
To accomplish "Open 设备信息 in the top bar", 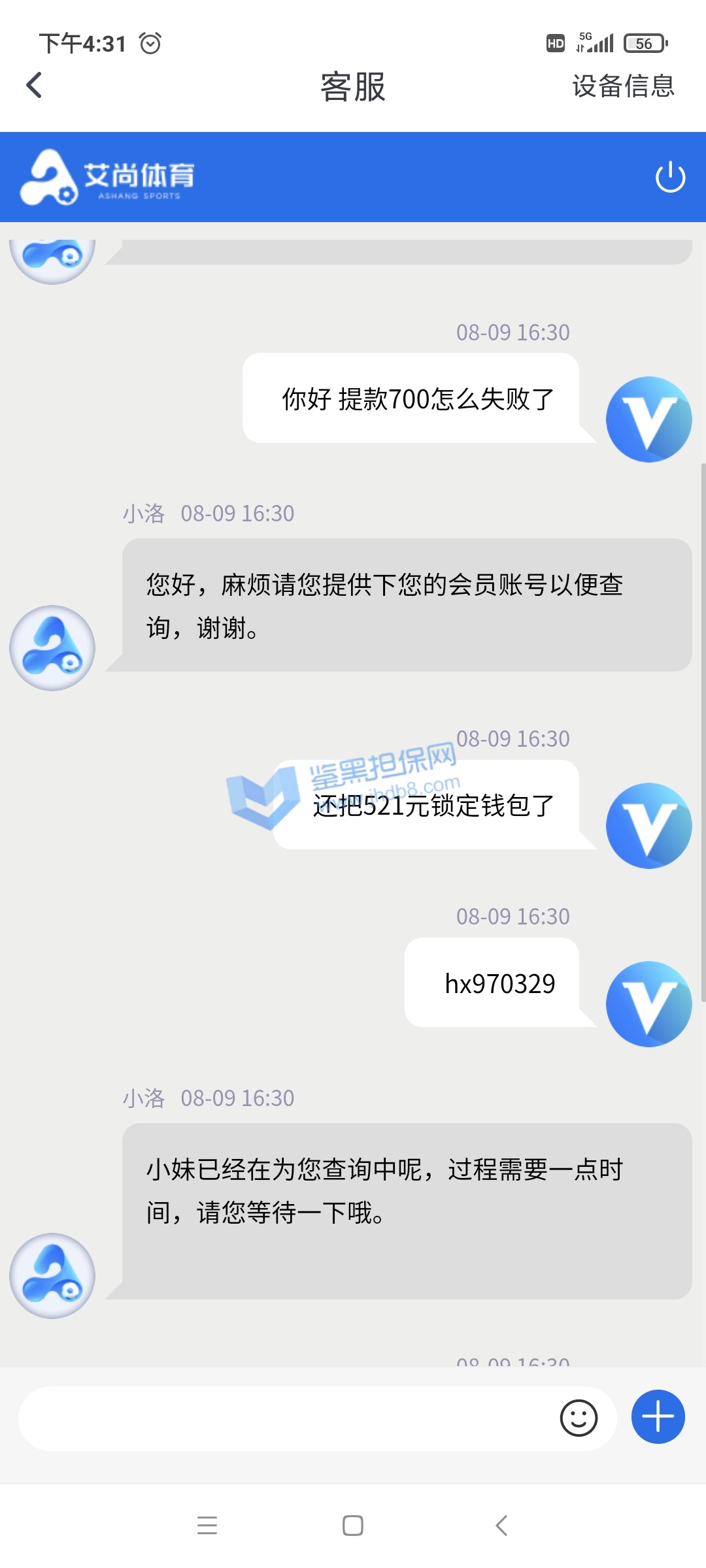I will [622, 86].
